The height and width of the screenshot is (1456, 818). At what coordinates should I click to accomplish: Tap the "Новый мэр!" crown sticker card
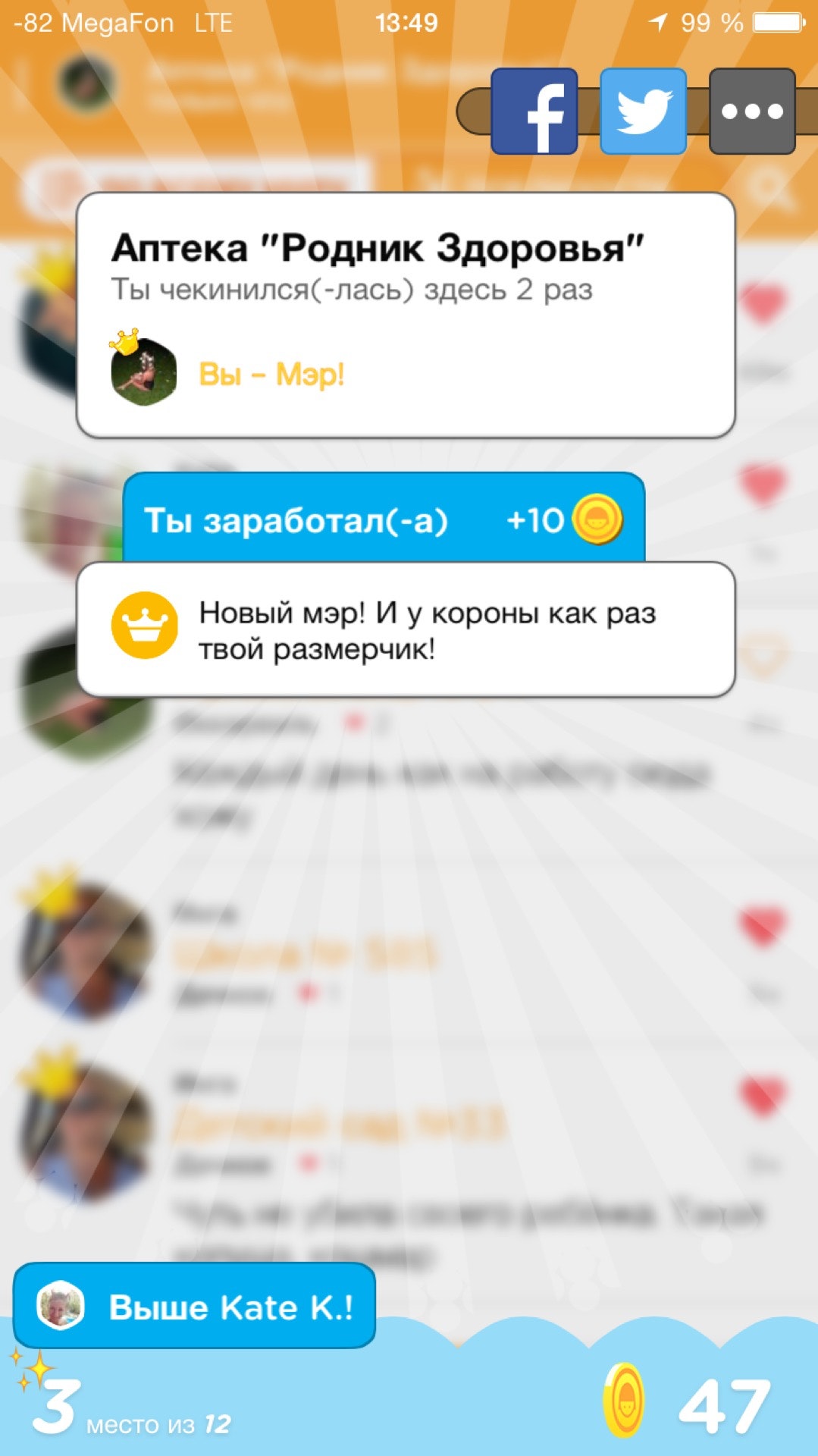(x=406, y=629)
